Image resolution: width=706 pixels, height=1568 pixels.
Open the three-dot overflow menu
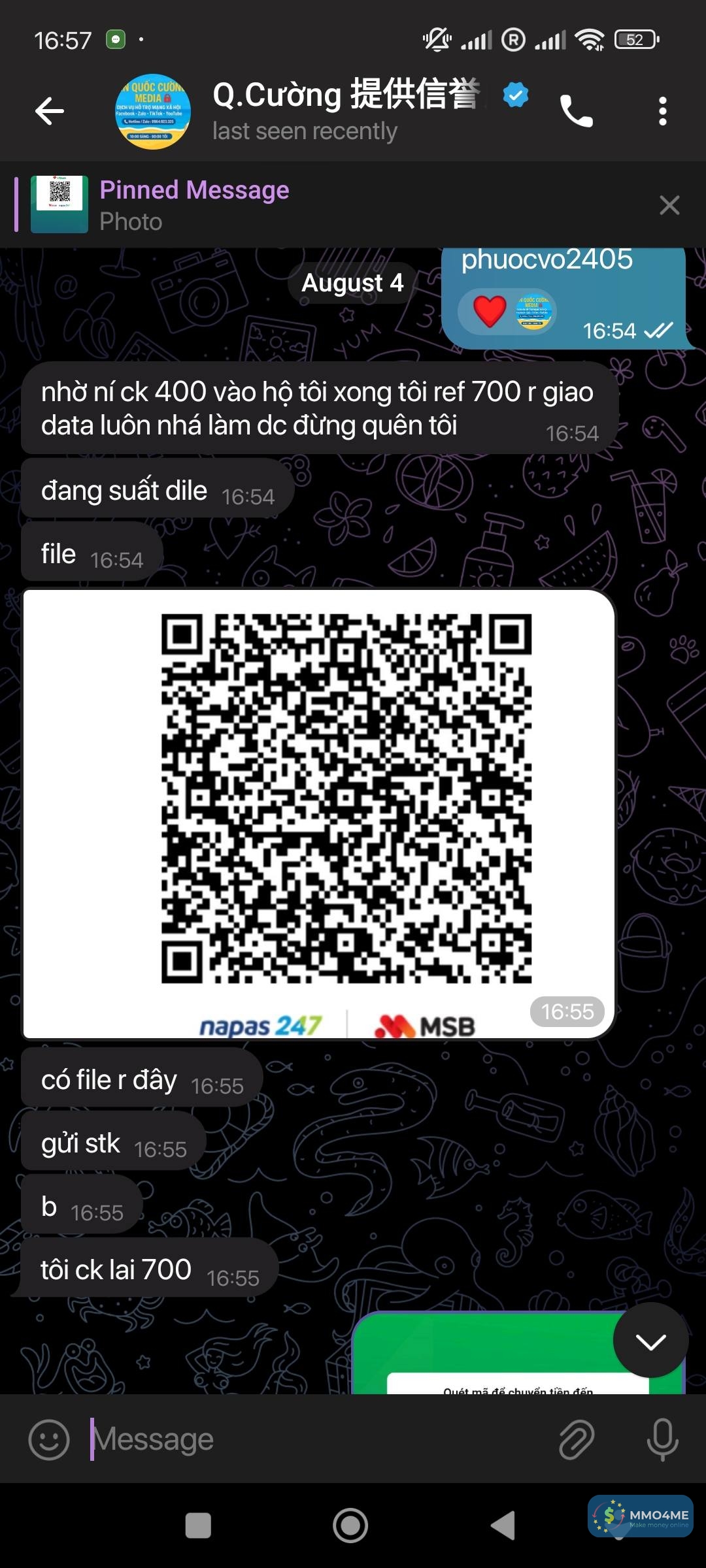coord(662,111)
